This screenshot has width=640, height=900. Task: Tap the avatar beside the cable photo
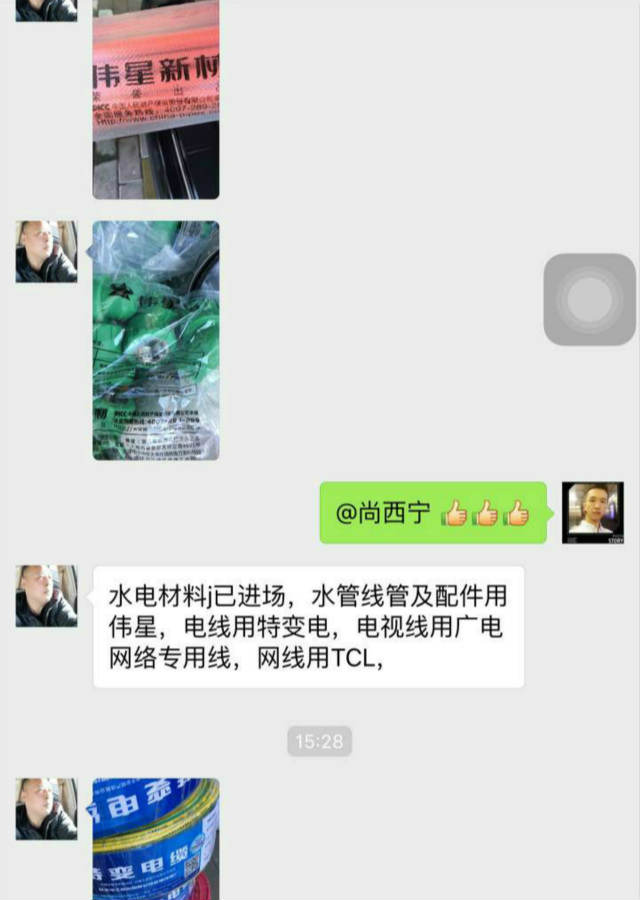click(x=46, y=809)
